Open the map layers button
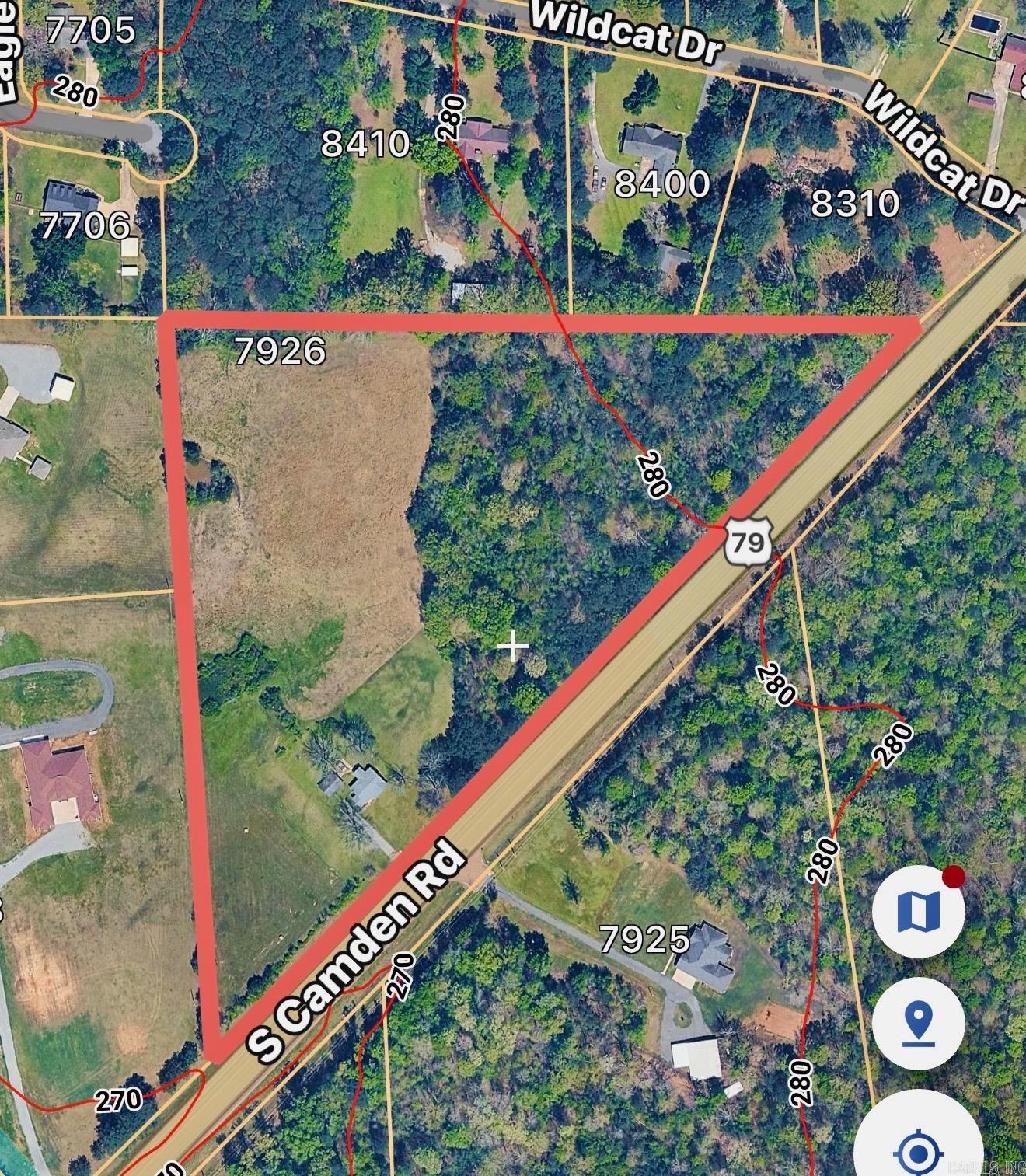Image resolution: width=1026 pixels, height=1176 pixels. tap(918, 911)
